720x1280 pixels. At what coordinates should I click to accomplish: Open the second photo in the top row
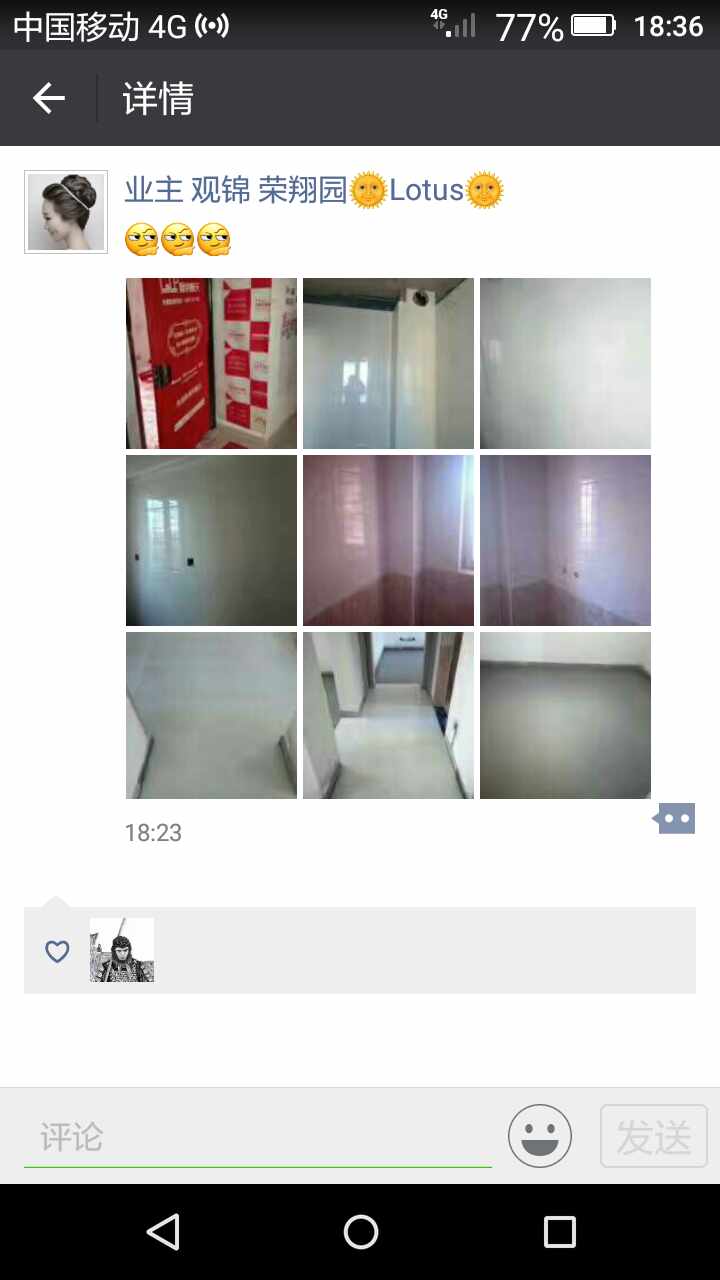pyautogui.click(x=388, y=363)
